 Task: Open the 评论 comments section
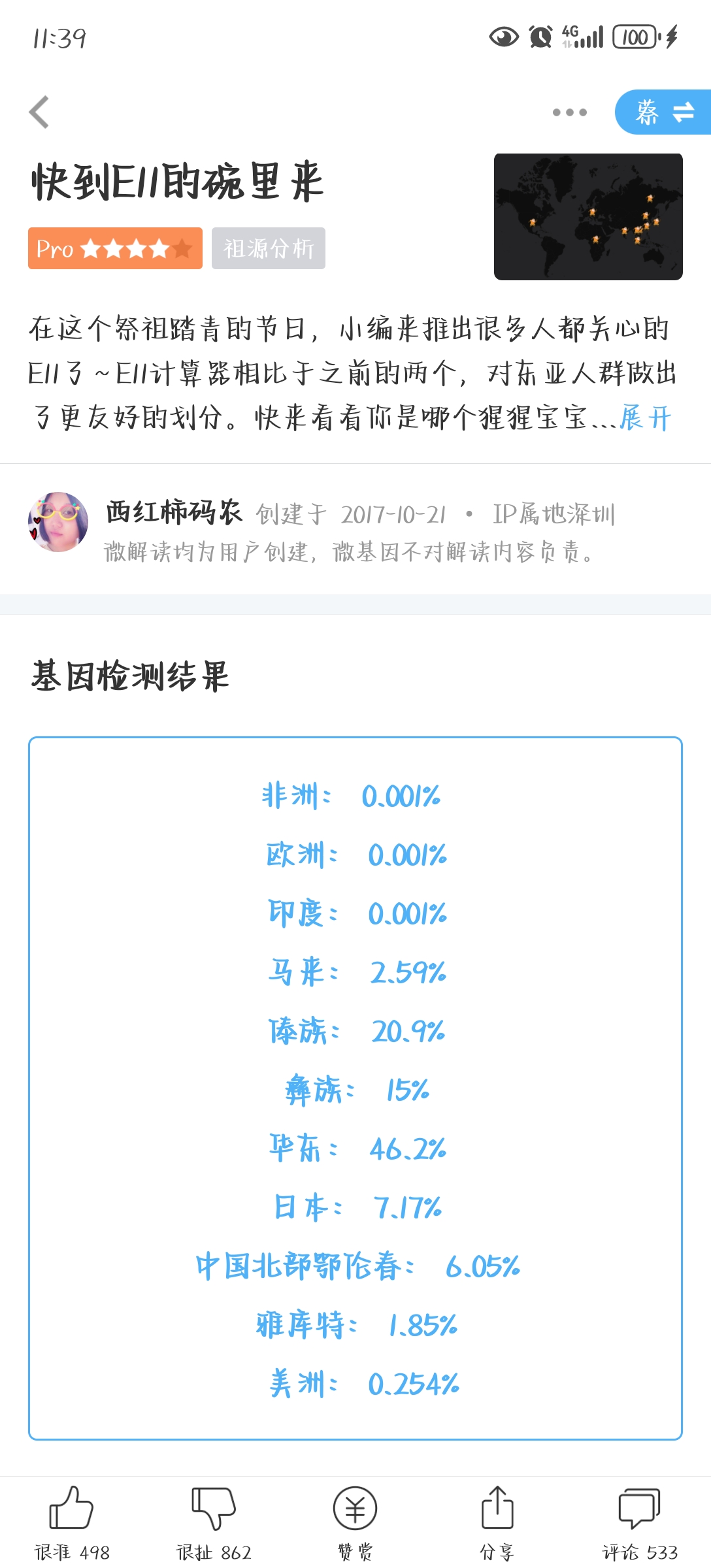click(639, 1522)
